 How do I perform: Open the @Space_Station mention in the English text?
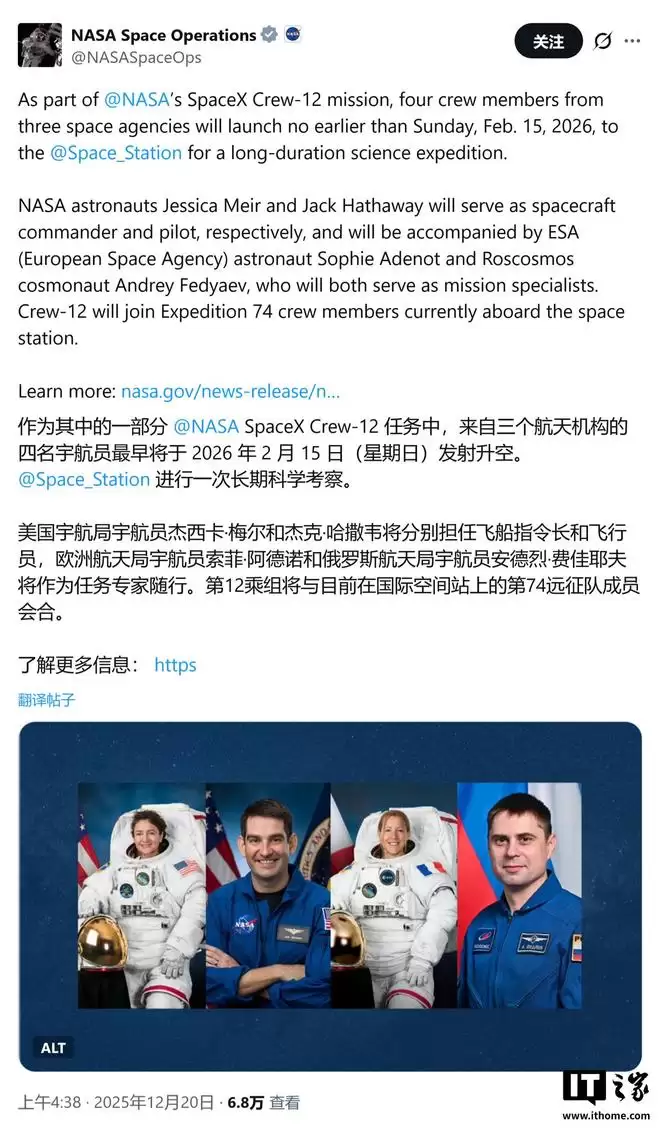click(x=116, y=153)
